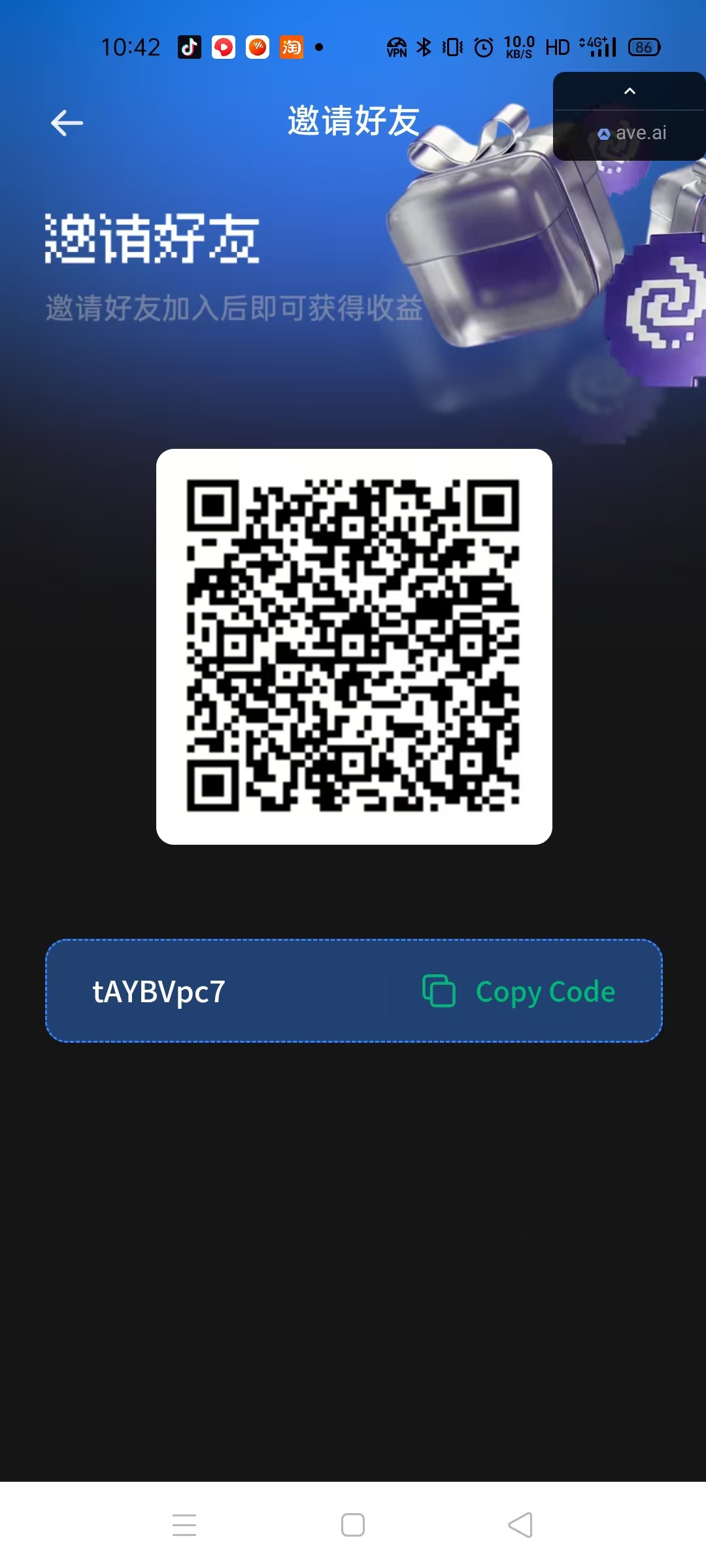Collapse the ave.ai floating panel
This screenshot has width=706, height=1568.
pos(630,91)
